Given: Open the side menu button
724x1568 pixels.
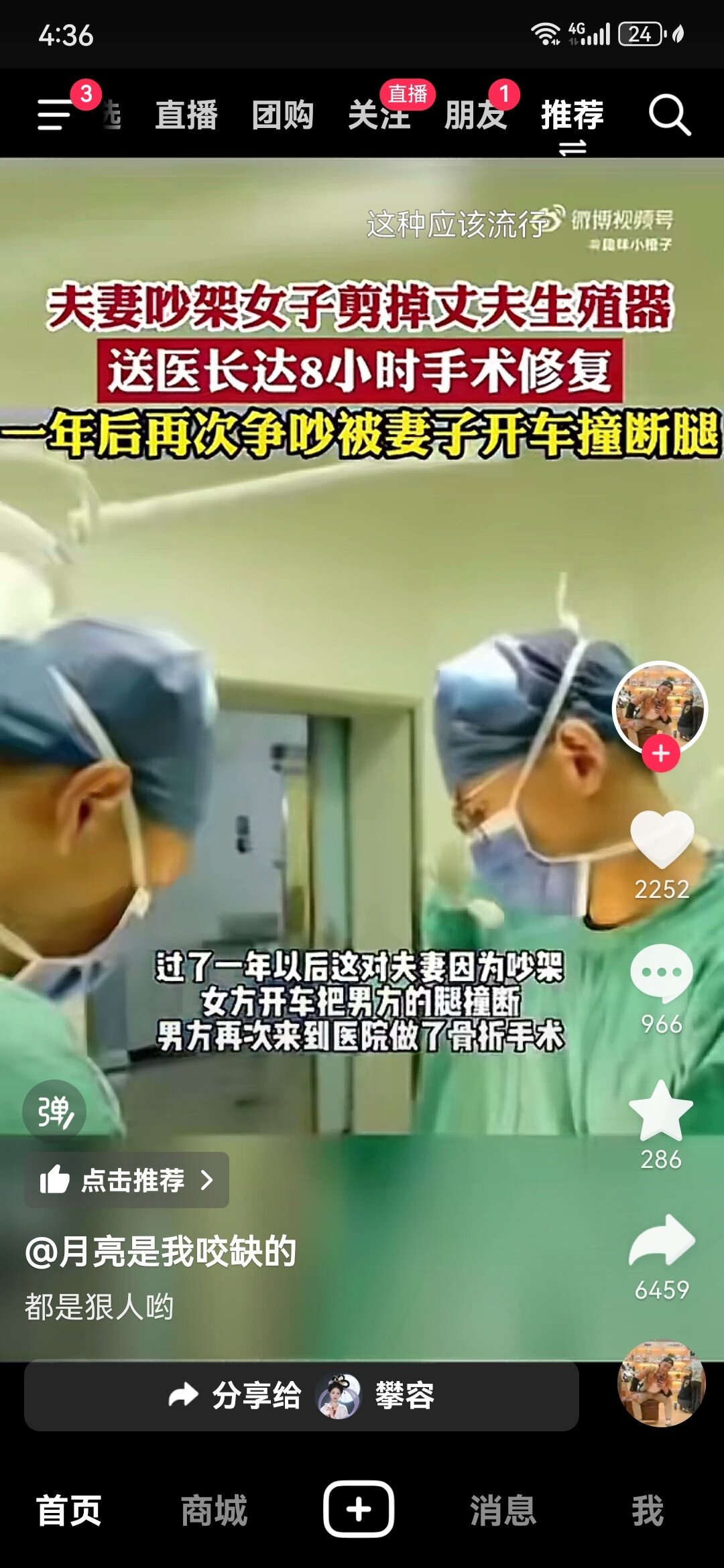Looking at the screenshot, I should tap(55, 115).
